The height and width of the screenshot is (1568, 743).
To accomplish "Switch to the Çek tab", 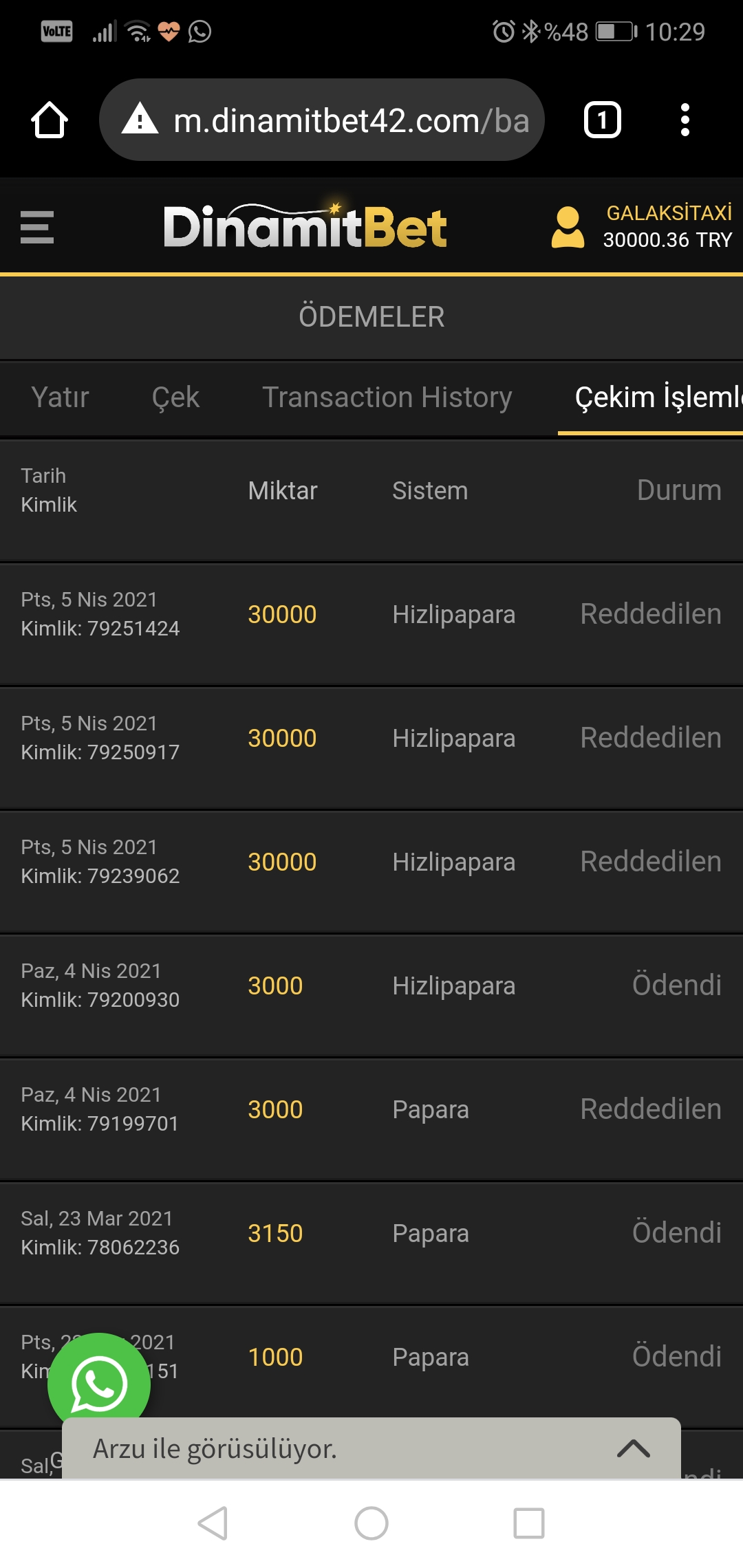I will pyautogui.click(x=175, y=398).
